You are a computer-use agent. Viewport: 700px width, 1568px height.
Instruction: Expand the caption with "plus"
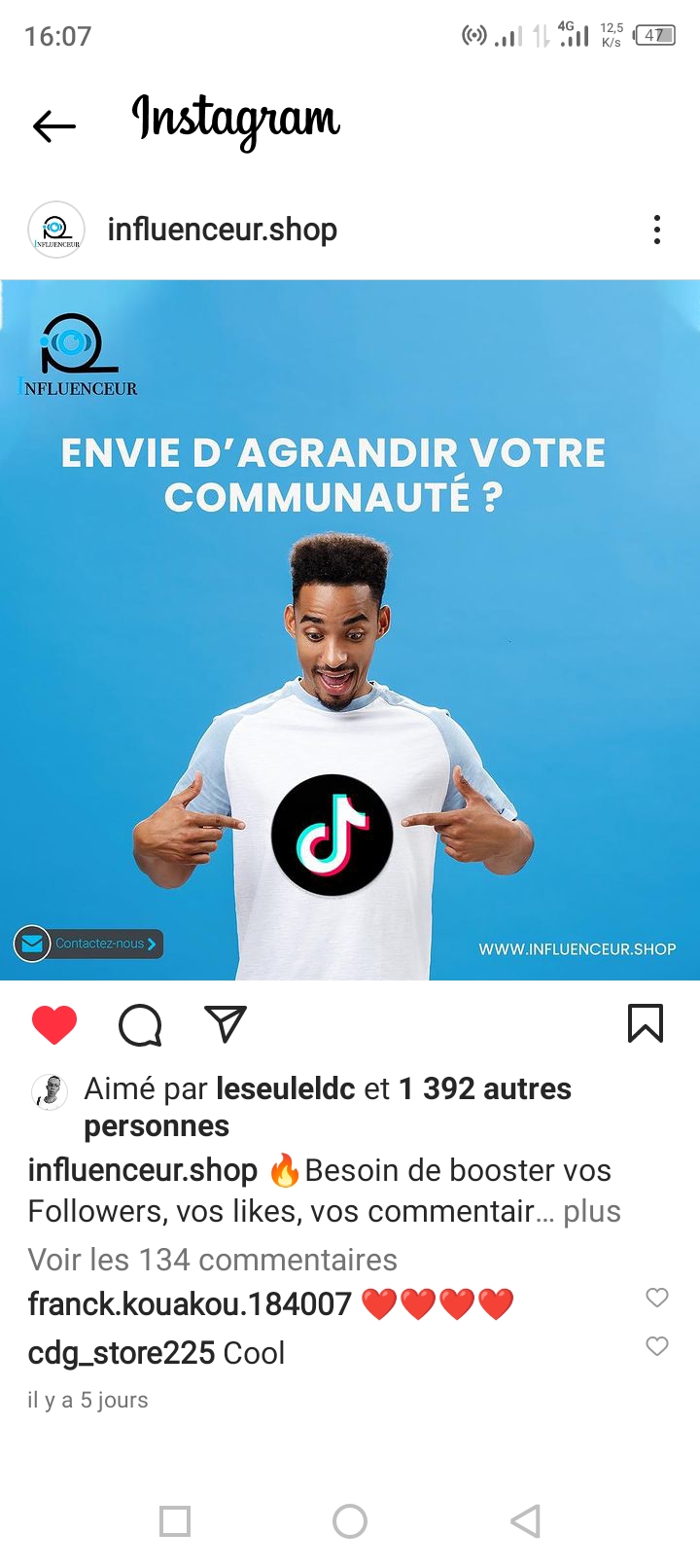tap(591, 1211)
